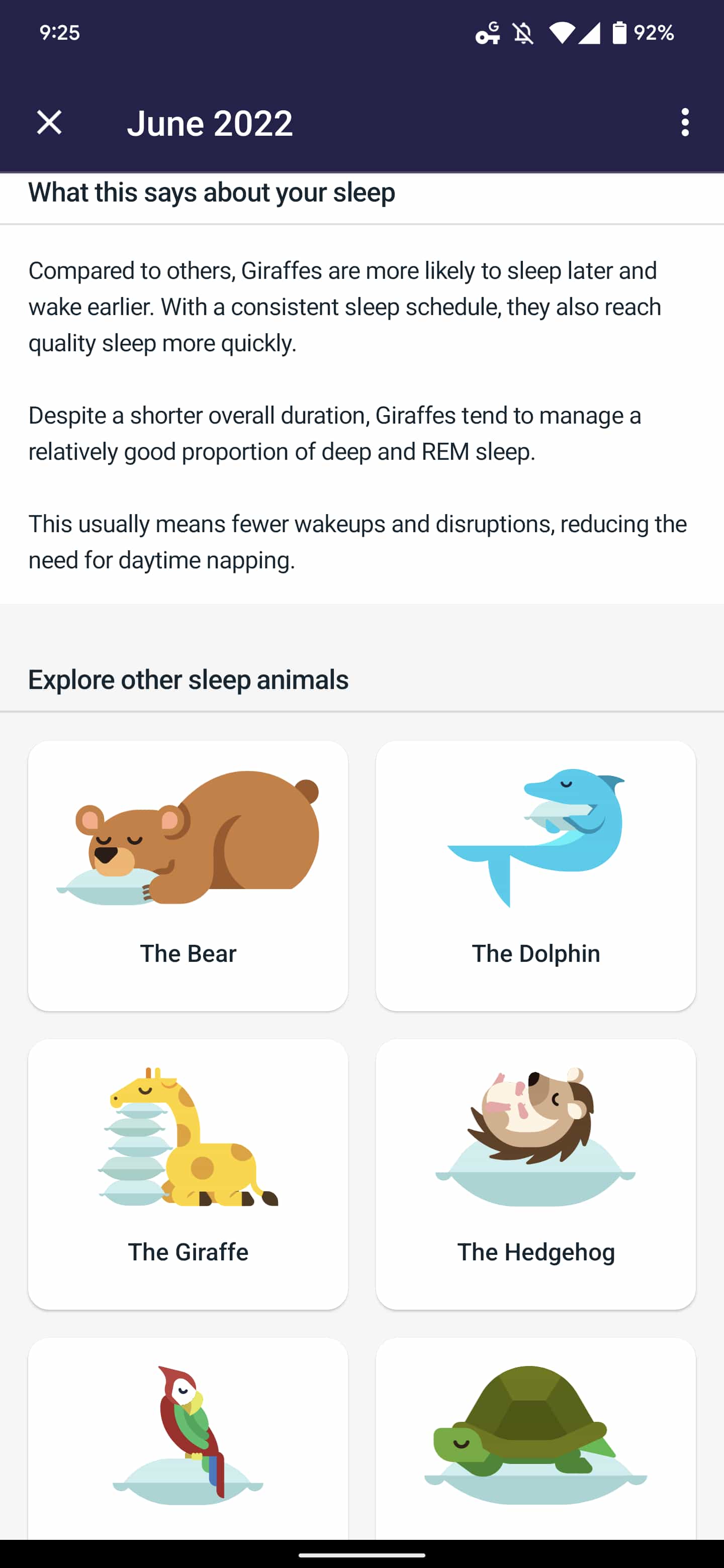
Task: Explore The Hedgehog sleep animal
Action: pos(536,1173)
